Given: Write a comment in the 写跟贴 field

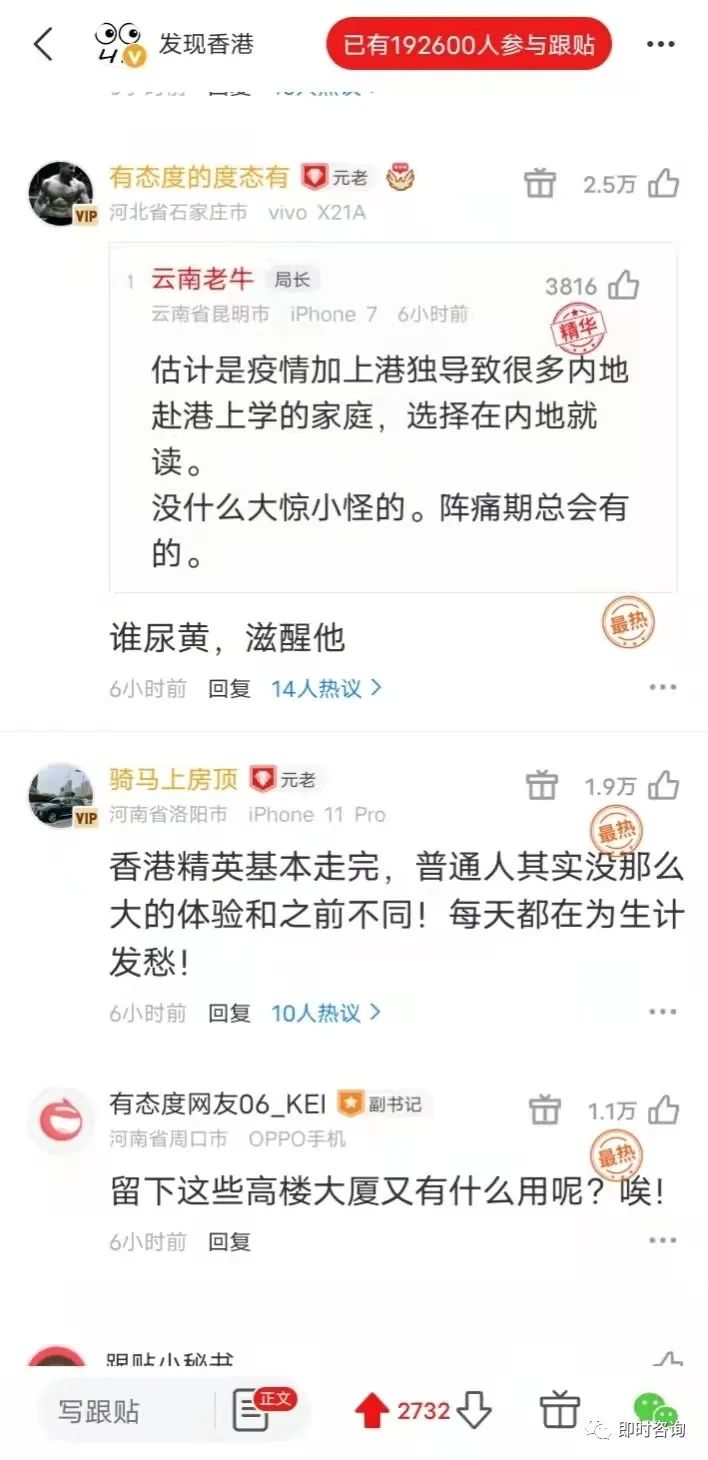Looking at the screenshot, I should tap(120, 1412).
